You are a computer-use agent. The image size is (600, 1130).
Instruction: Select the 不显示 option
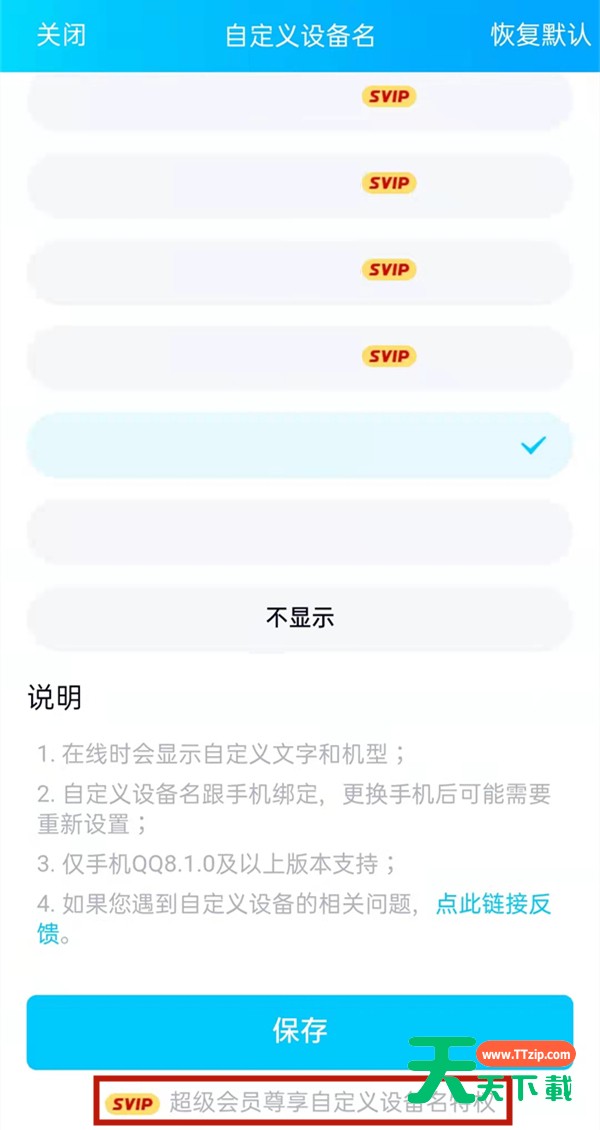point(300,618)
